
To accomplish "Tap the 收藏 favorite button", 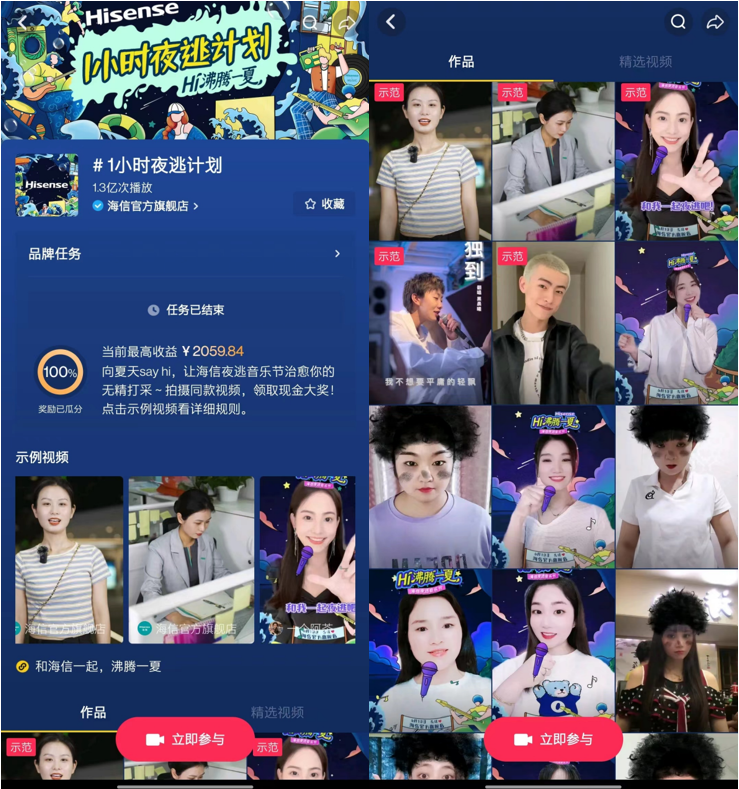I will pos(324,204).
